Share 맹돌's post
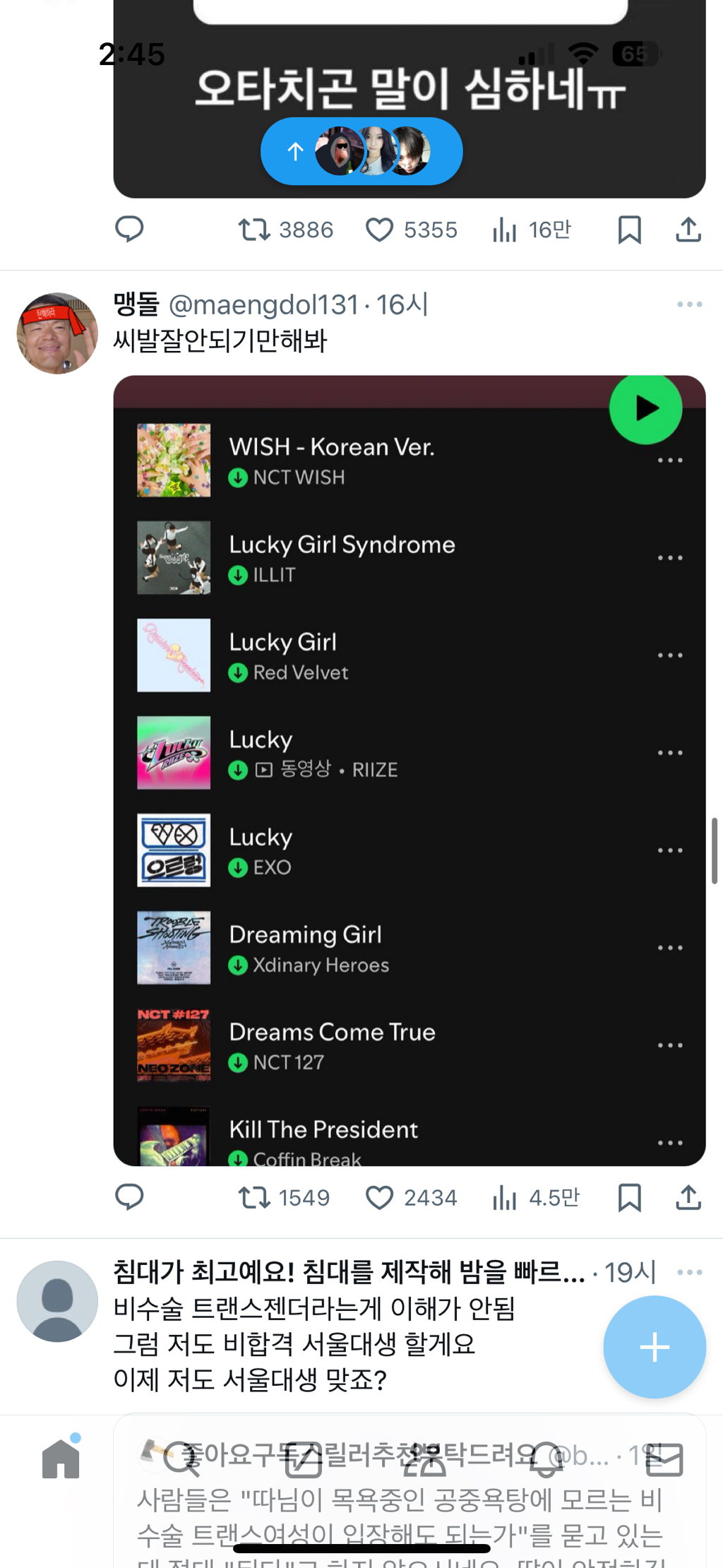The image size is (723, 1568). tap(688, 1197)
